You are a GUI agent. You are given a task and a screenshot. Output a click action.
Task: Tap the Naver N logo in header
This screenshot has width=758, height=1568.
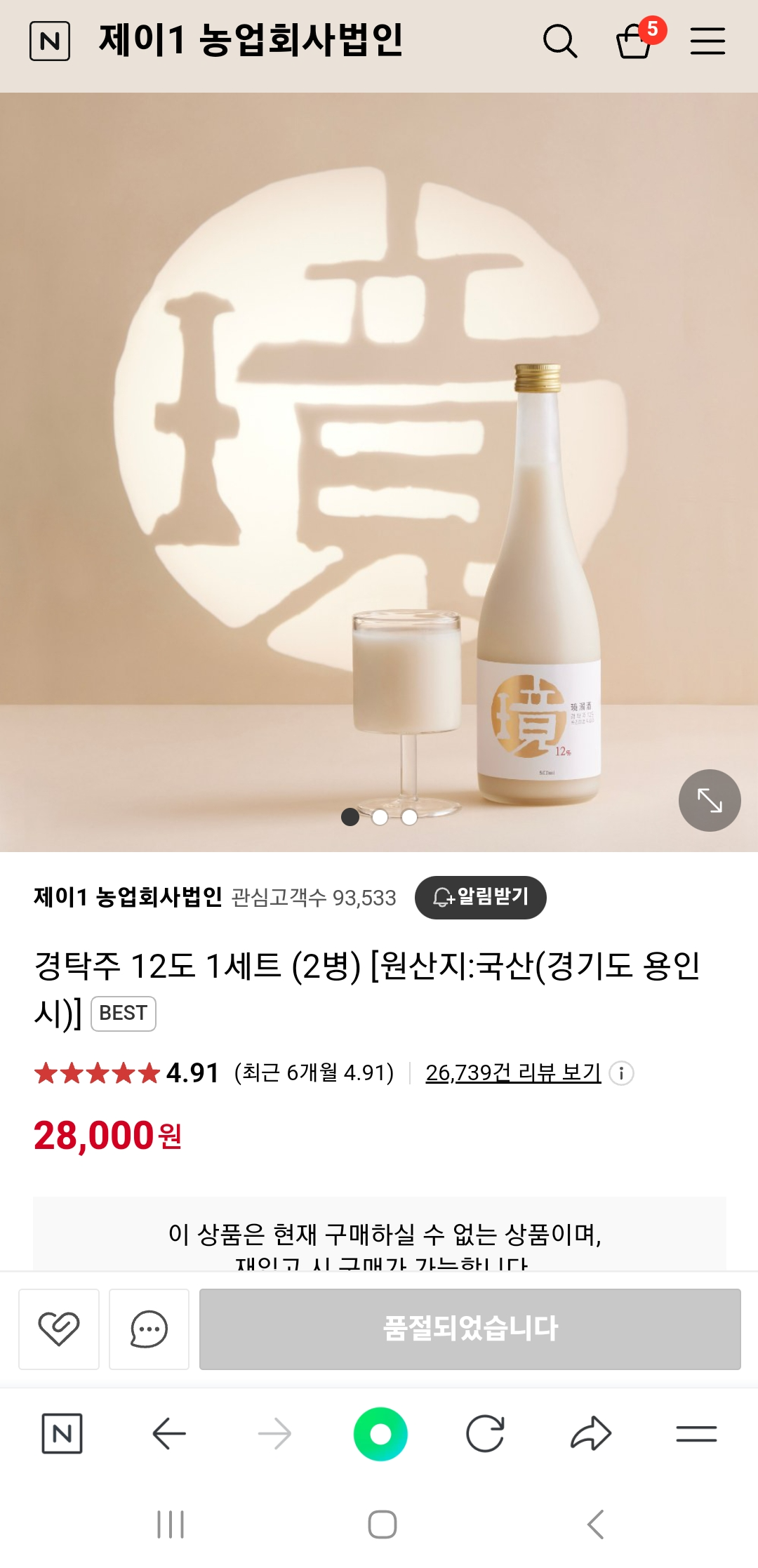click(48, 41)
